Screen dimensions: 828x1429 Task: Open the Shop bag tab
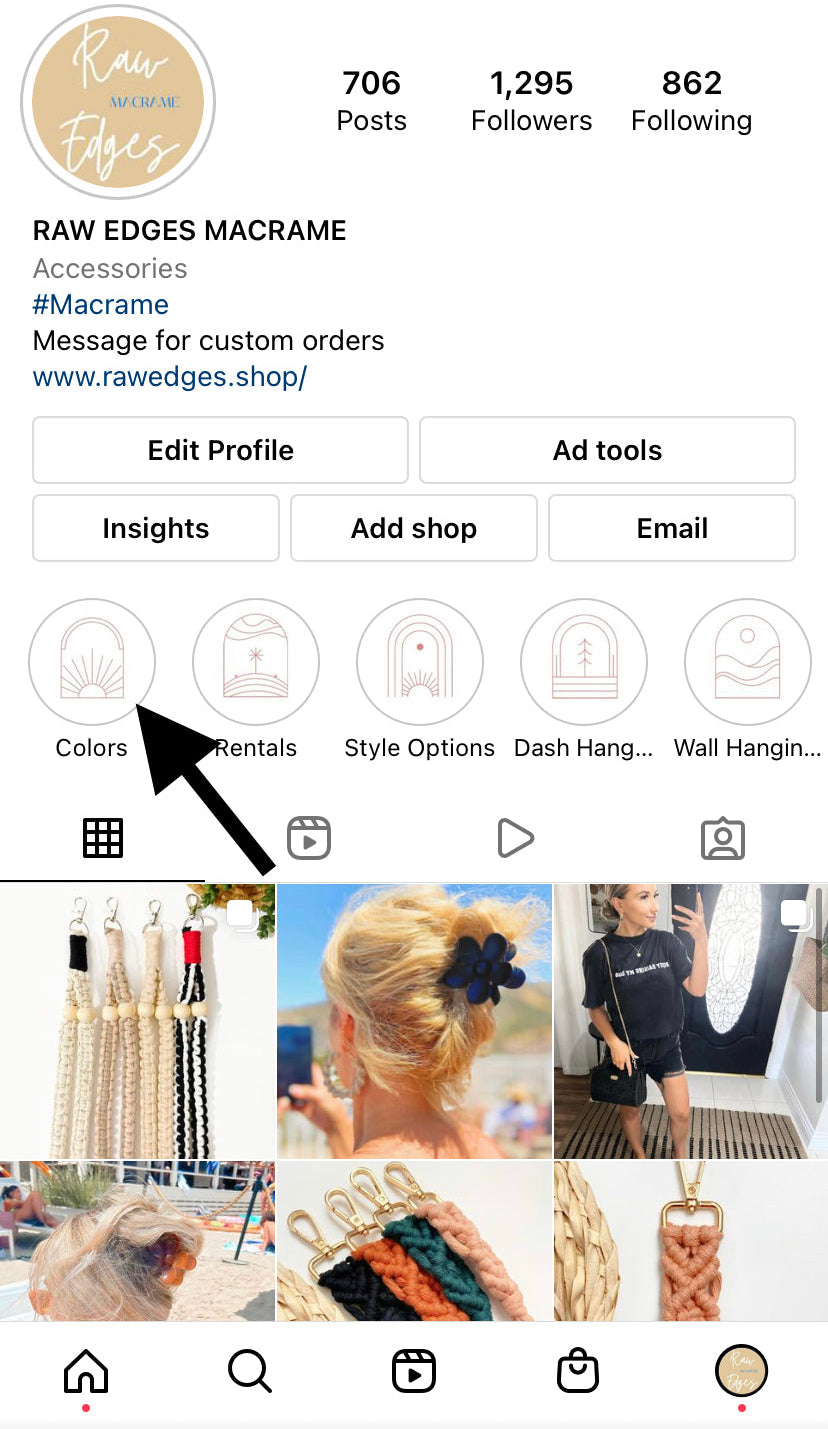tap(578, 1371)
